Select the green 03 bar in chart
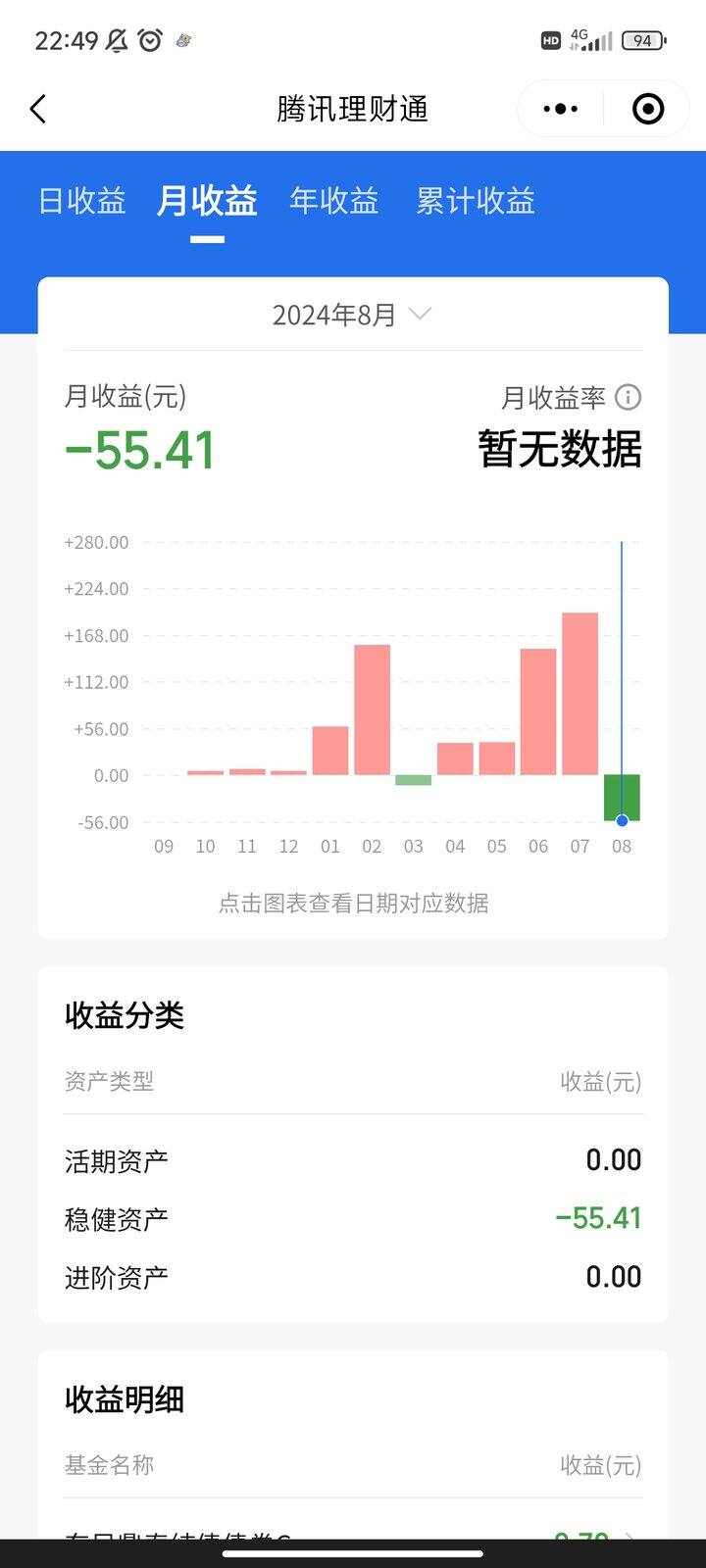 tap(414, 780)
